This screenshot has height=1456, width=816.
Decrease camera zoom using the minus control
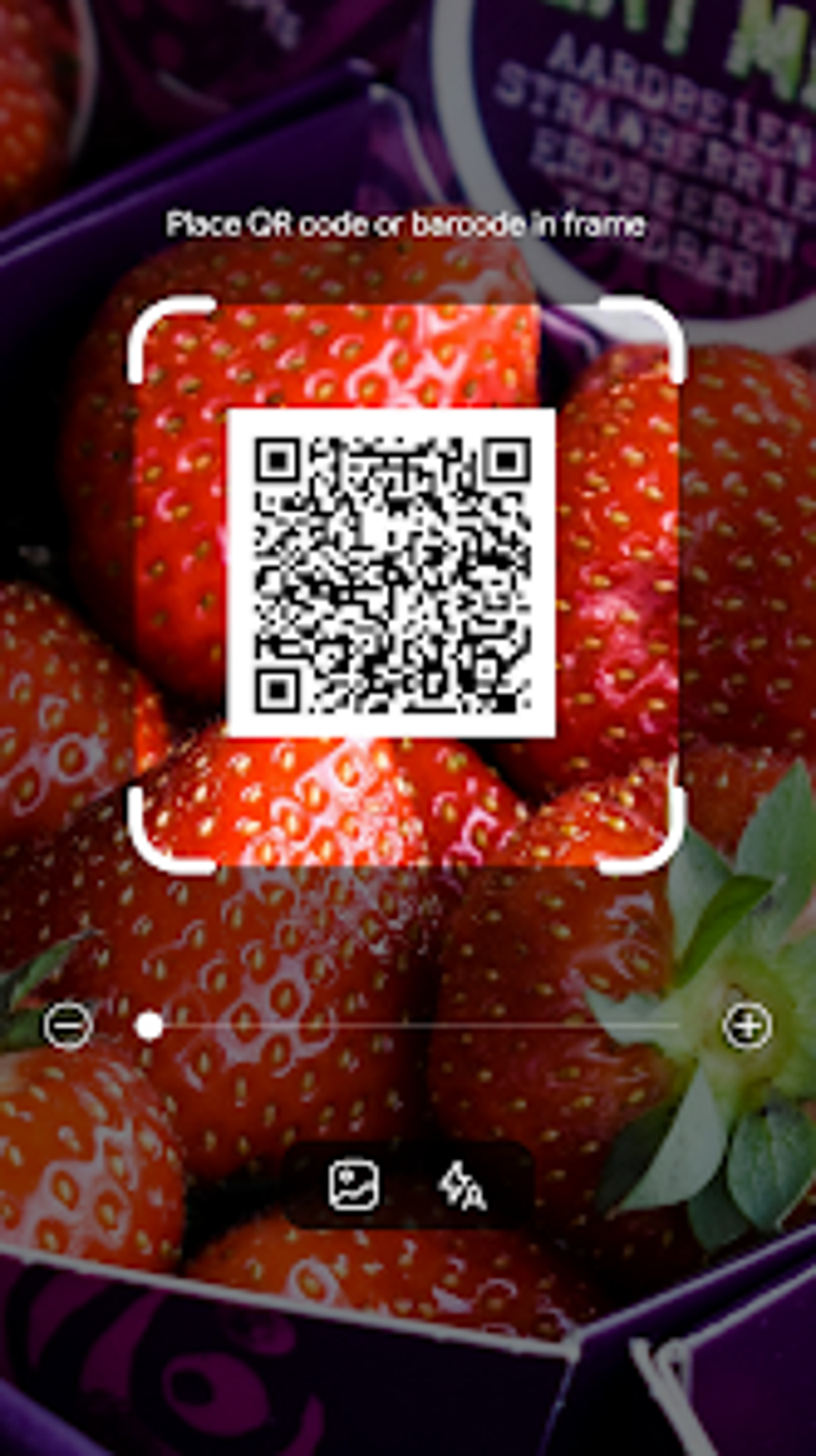[67, 1025]
